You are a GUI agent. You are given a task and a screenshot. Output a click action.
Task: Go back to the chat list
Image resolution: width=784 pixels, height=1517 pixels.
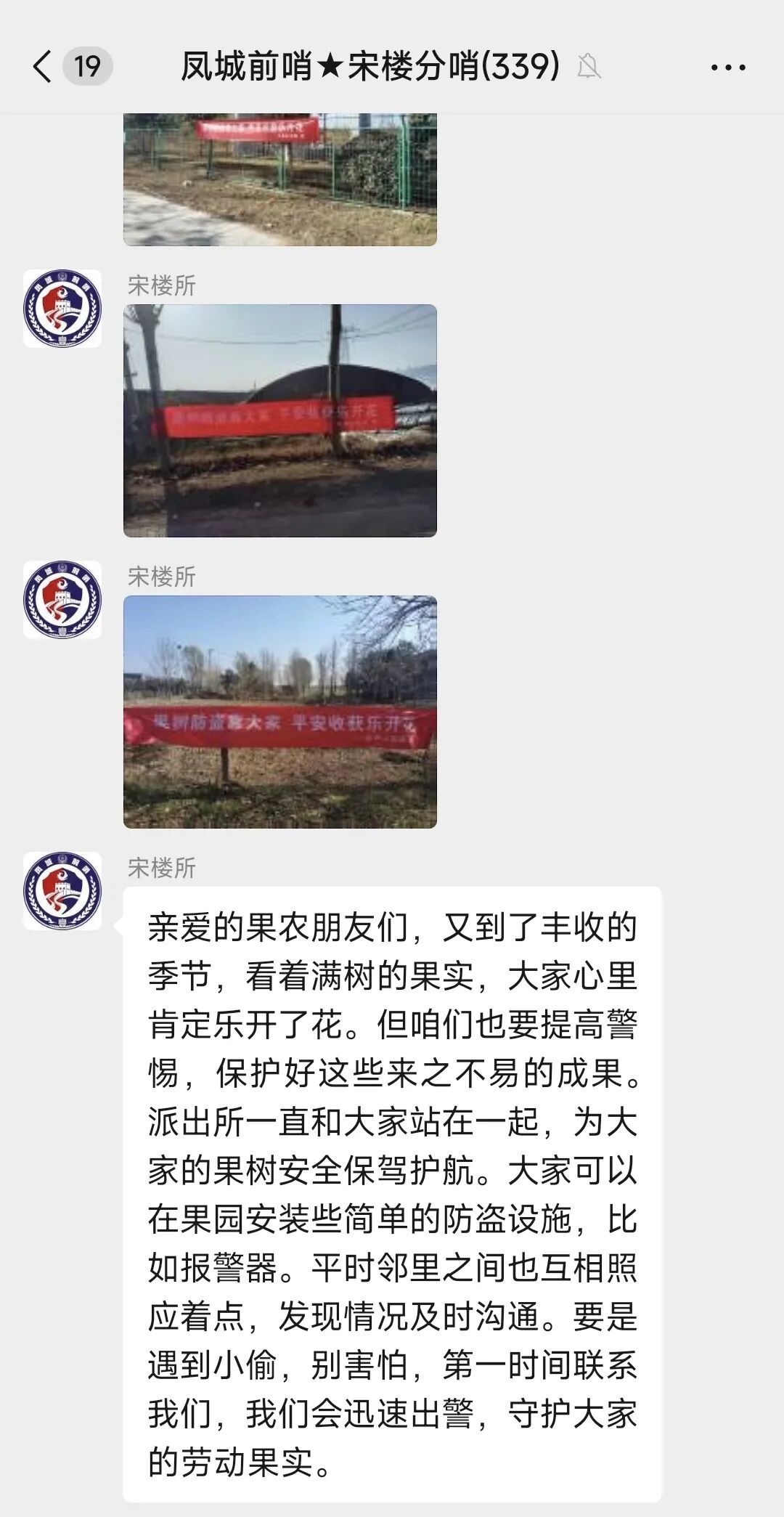44,67
